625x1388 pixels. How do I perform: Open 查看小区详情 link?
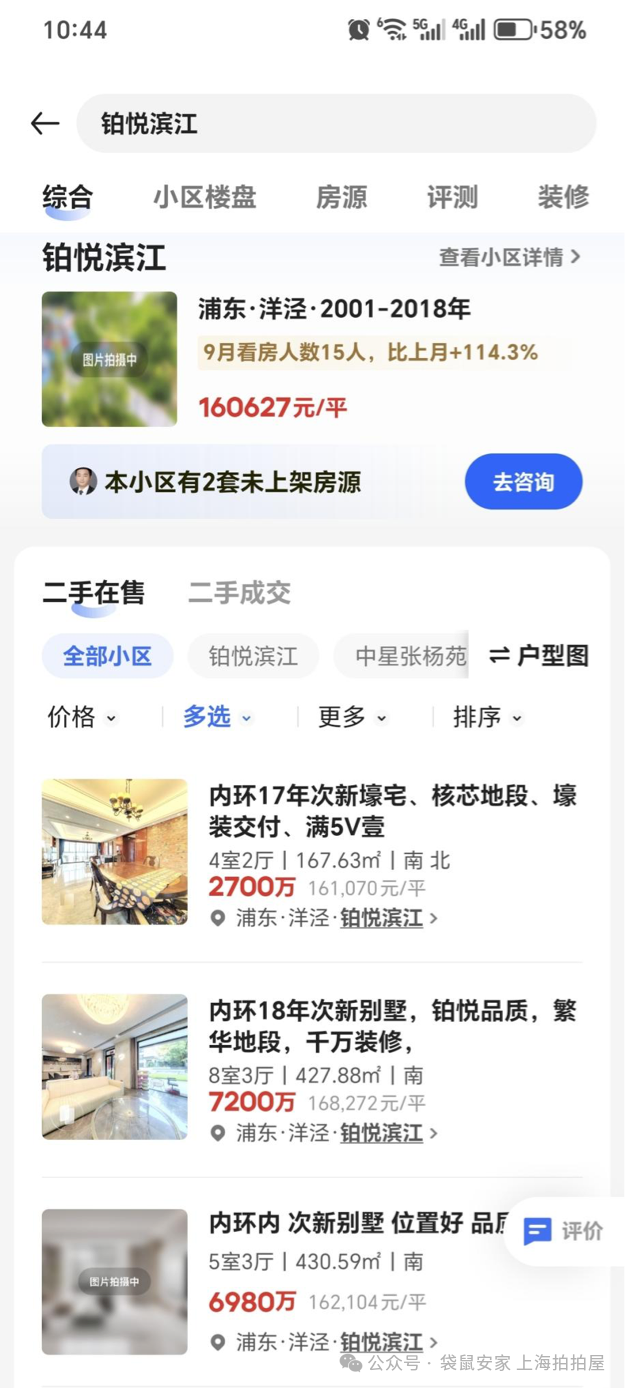pyautogui.click(x=509, y=257)
